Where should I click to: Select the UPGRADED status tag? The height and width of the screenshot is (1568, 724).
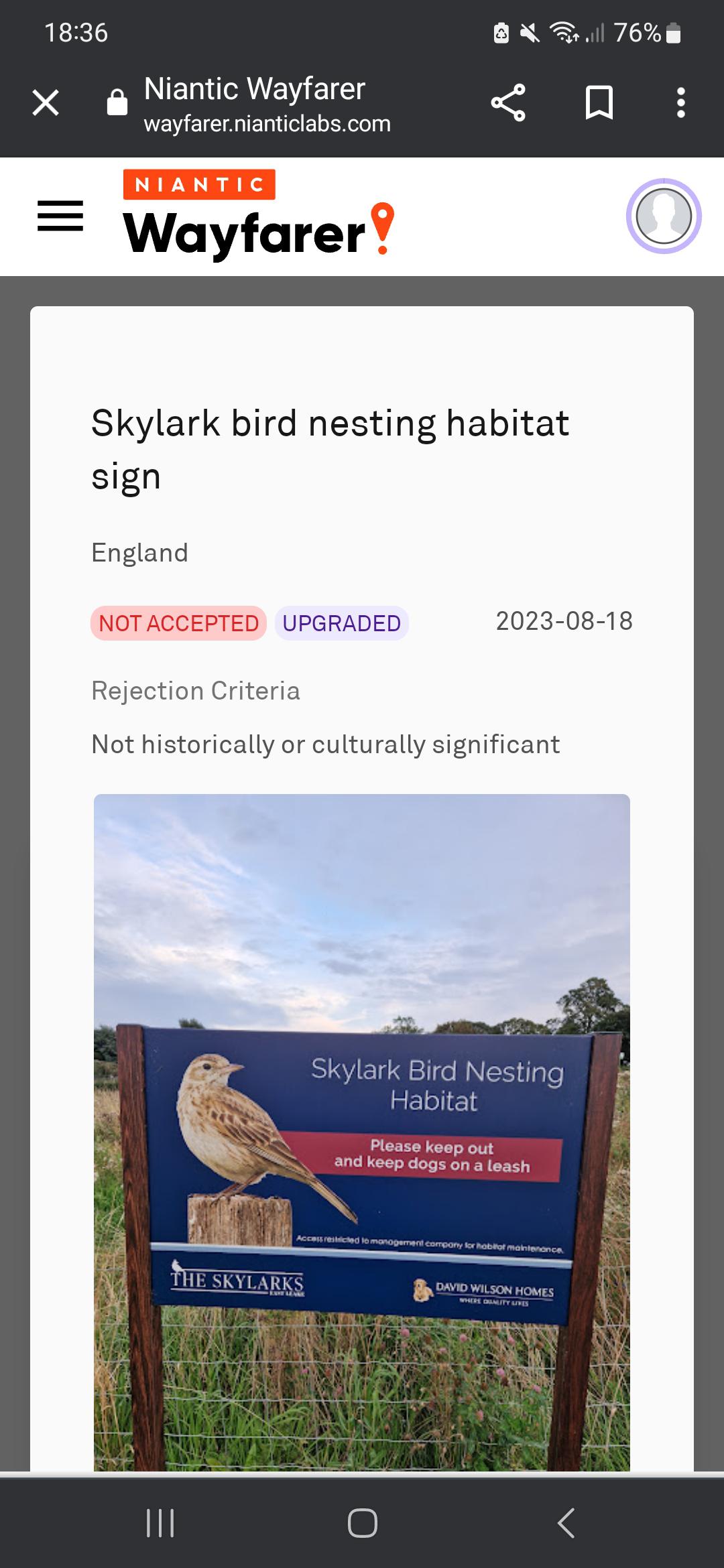341,623
